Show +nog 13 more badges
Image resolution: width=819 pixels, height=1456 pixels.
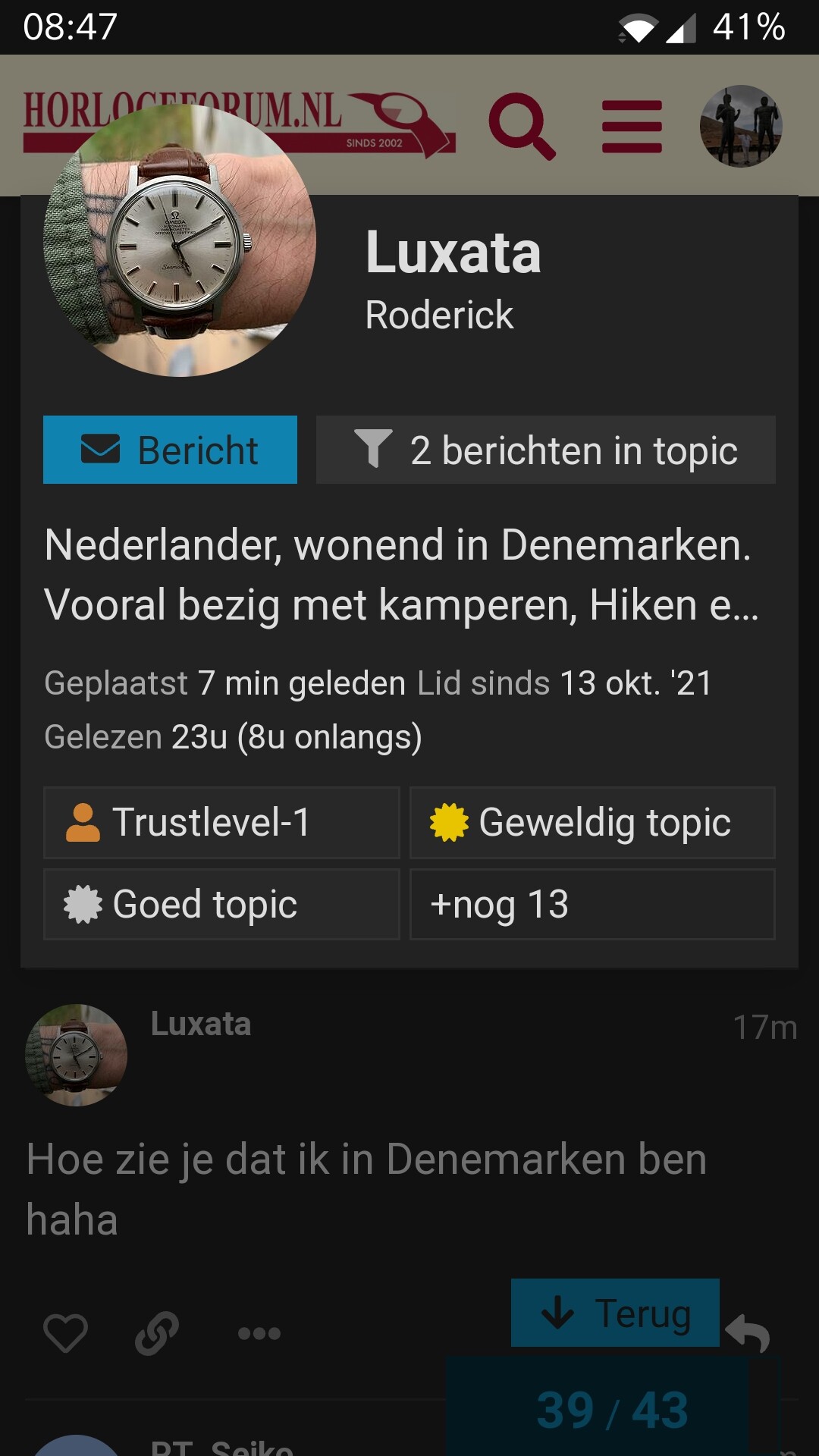(592, 905)
